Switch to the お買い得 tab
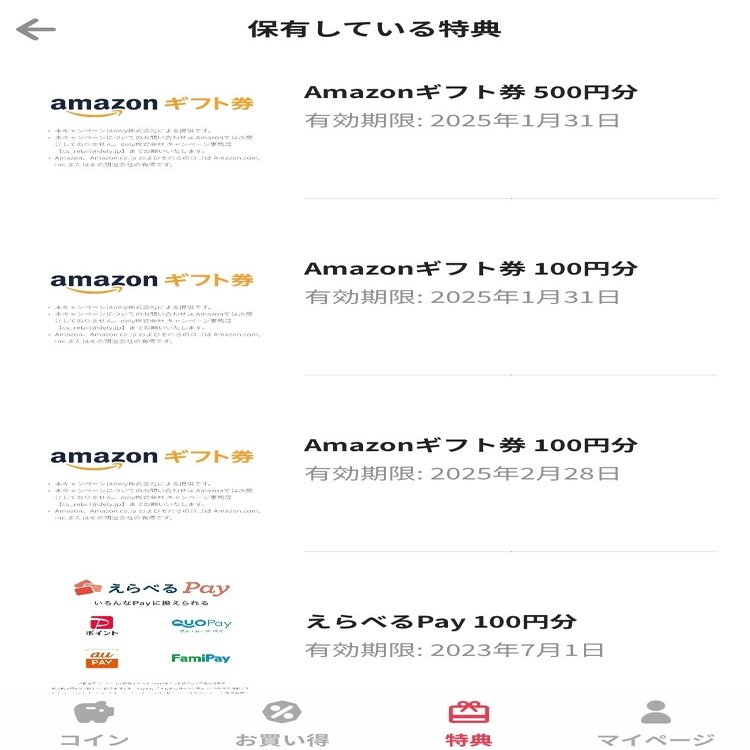This screenshot has width=750, height=750. pyautogui.click(x=282, y=723)
